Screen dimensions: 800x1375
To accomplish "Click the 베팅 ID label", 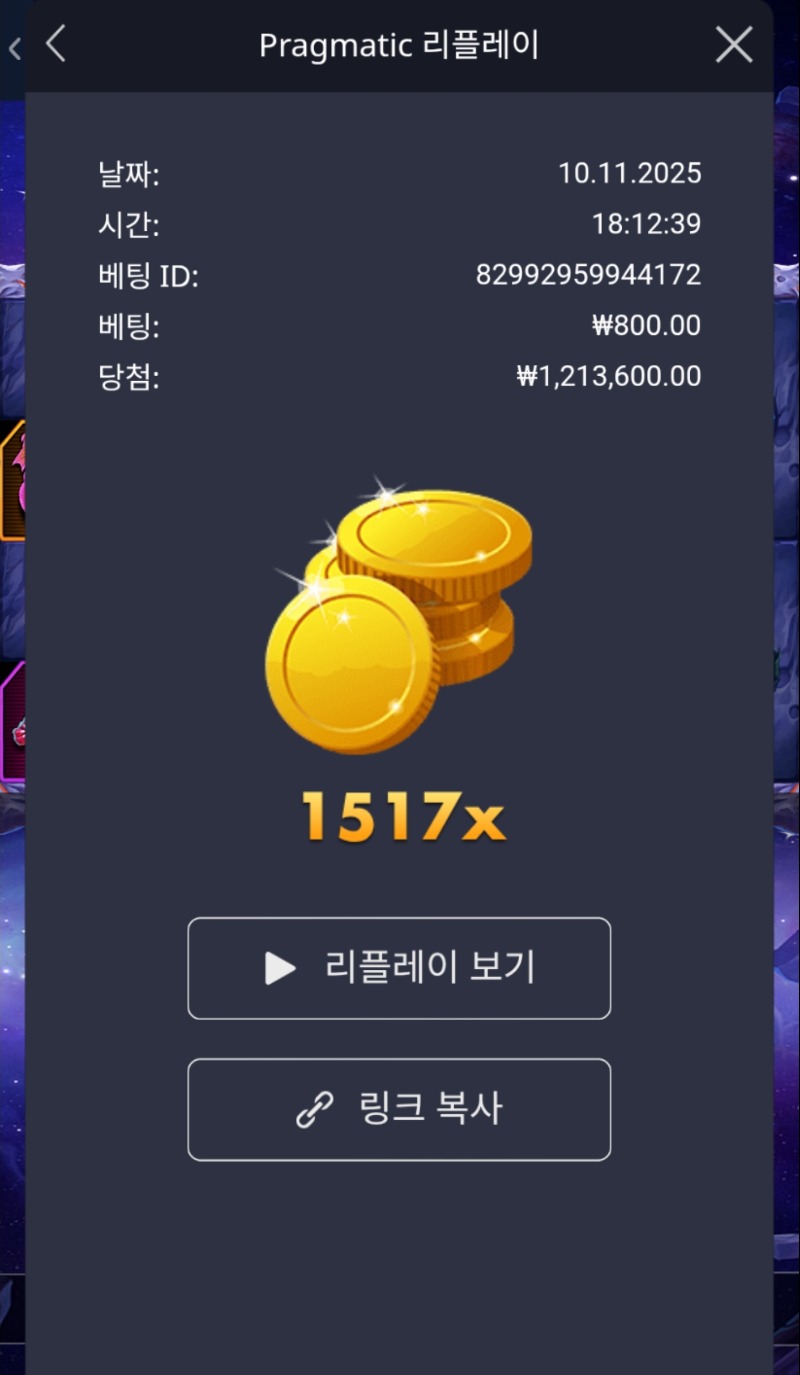I will 146,275.
